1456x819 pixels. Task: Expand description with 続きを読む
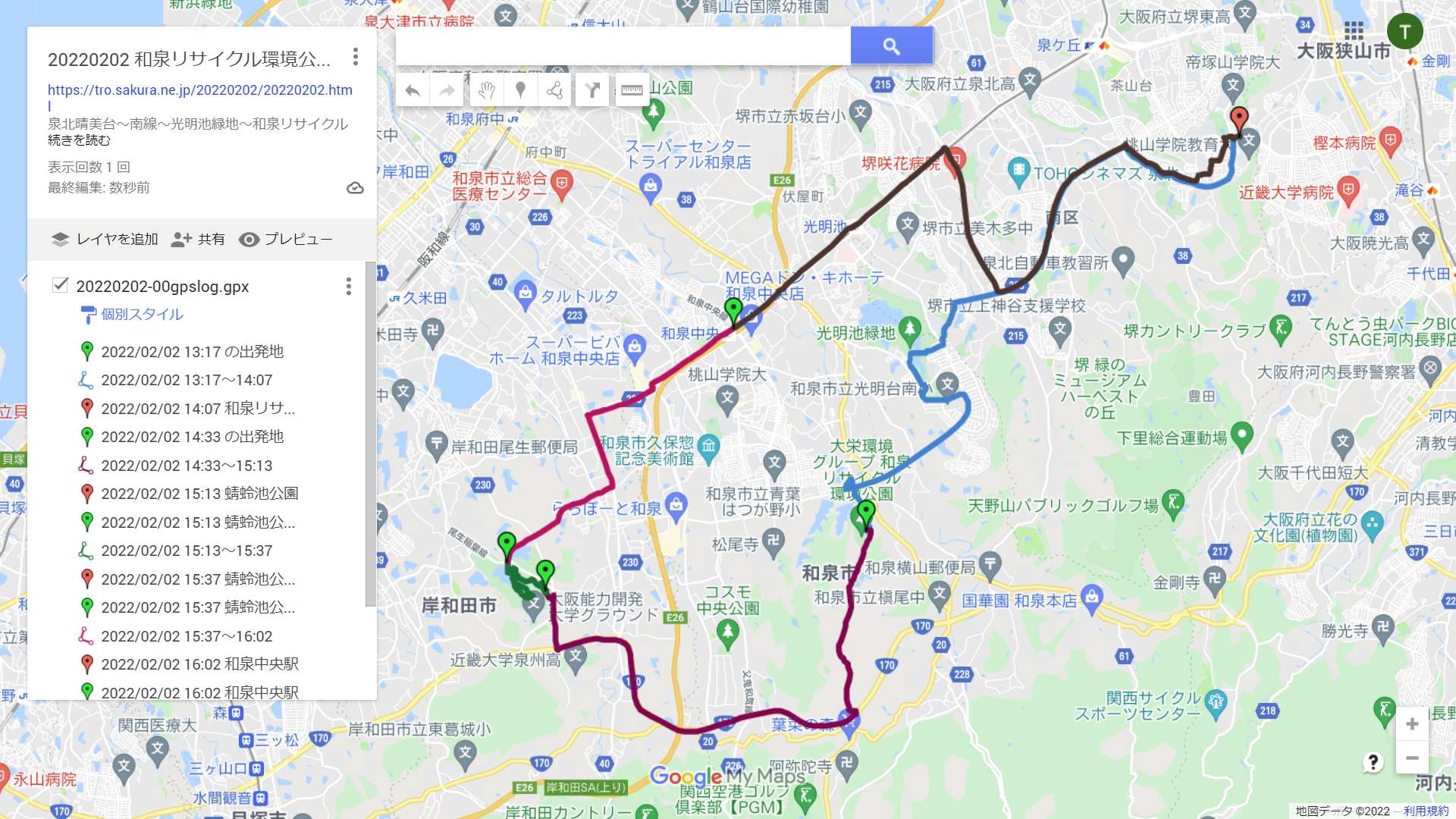(x=79, y=140)
